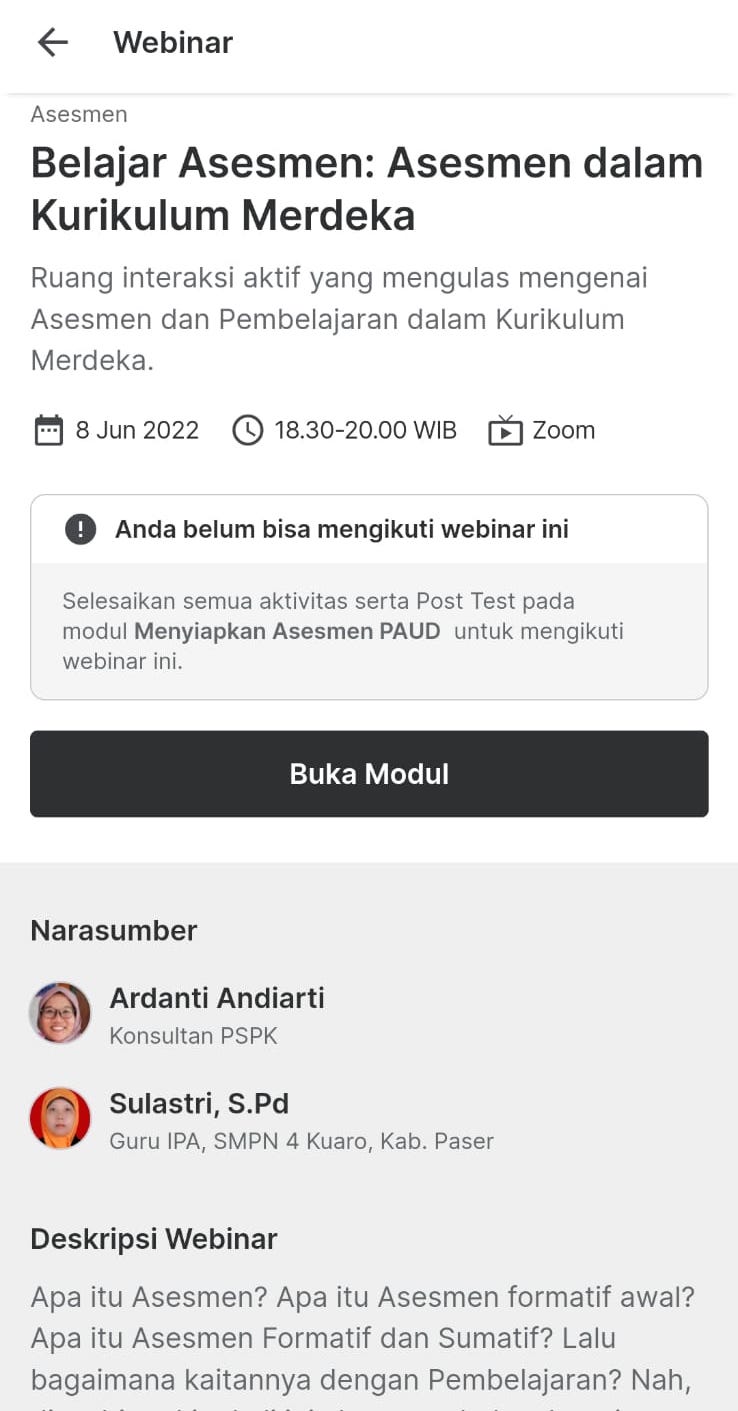
Task: Tap the Buka Modul button
Action: (369, 774)
